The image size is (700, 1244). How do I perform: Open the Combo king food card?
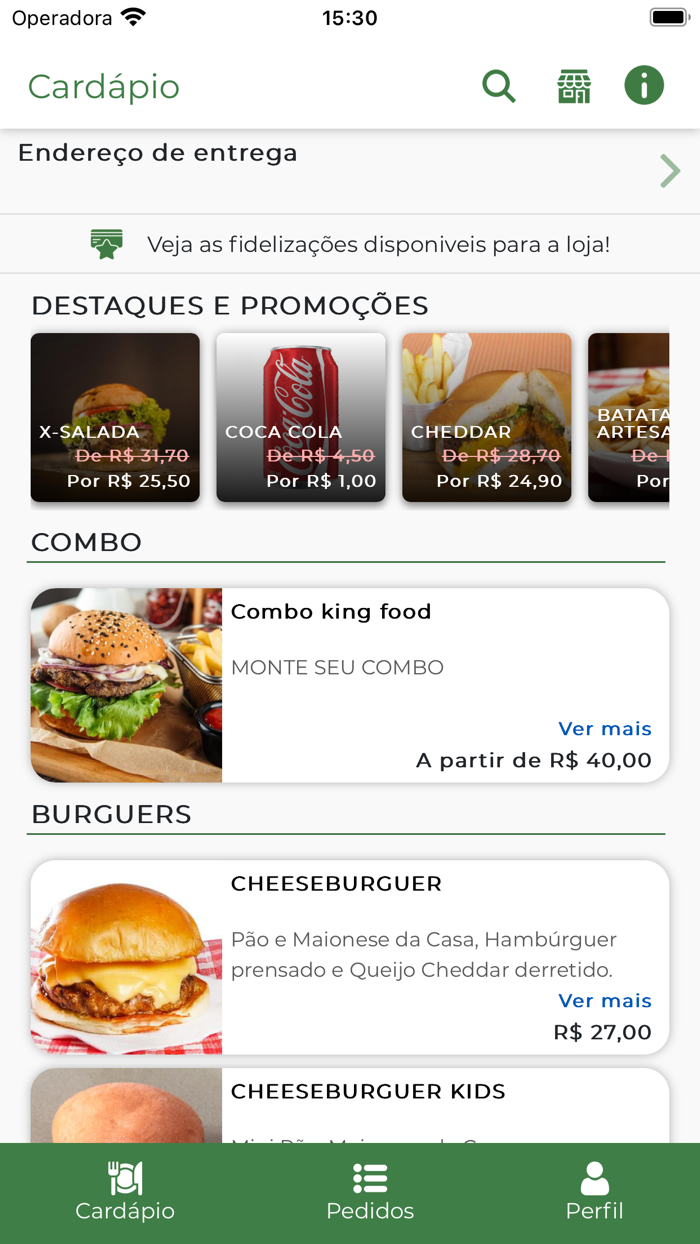[x=350, y=685]
